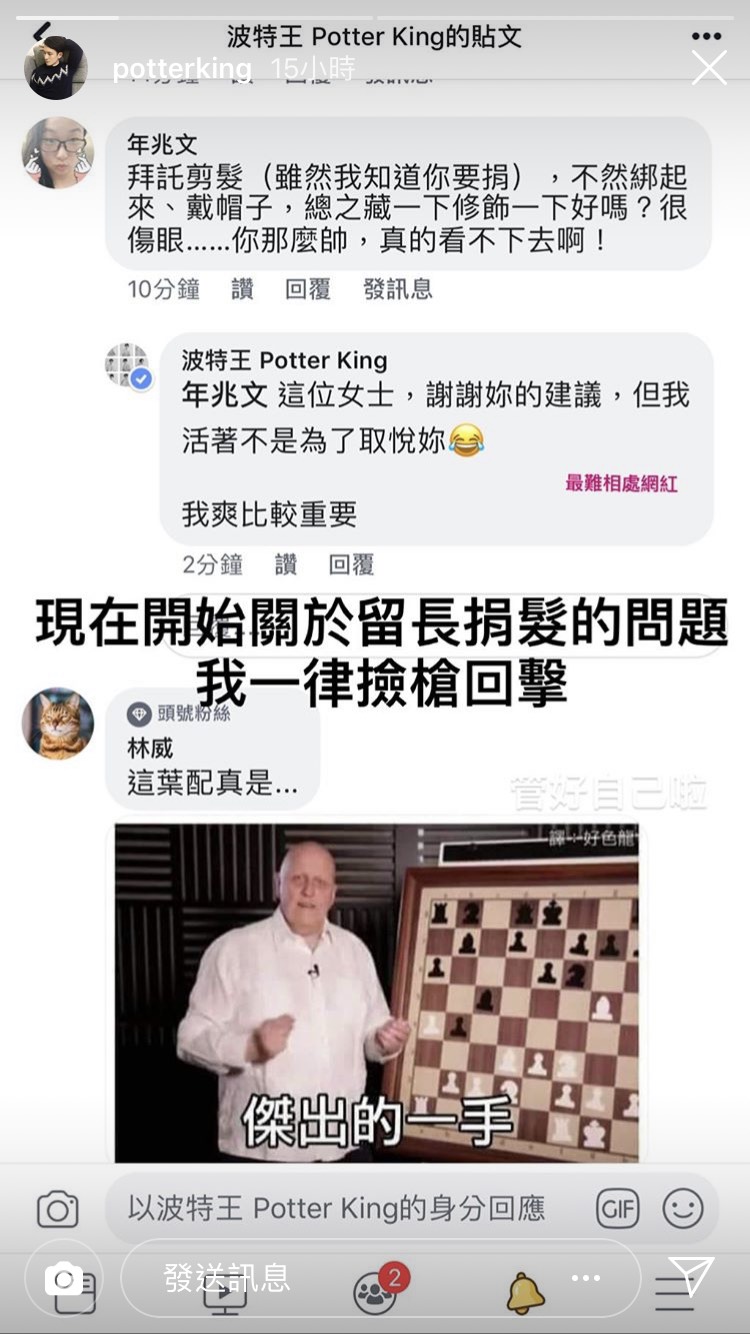Tap the 發送訊息 message field
The image size is (750, 1334).
pos(380,1277)
